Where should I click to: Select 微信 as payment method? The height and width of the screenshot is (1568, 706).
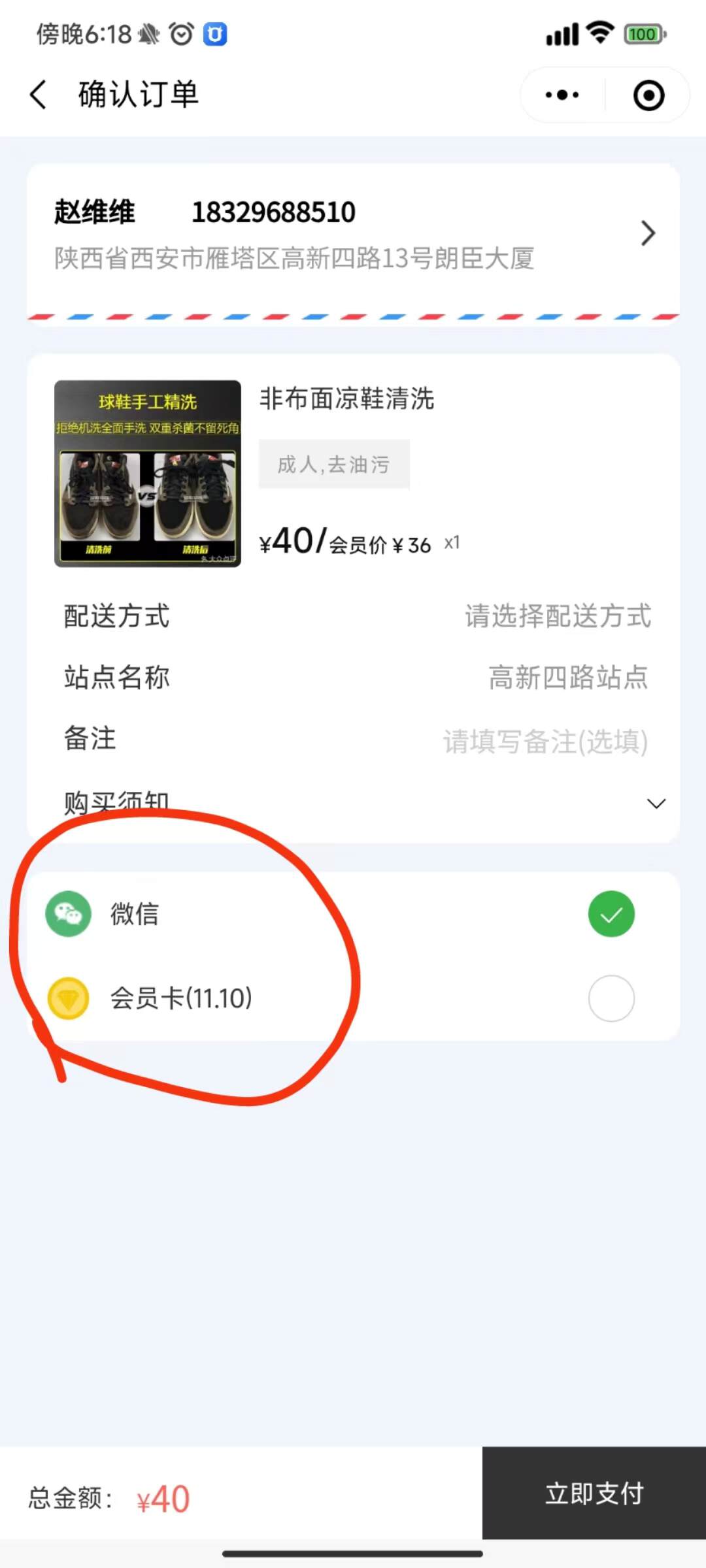point(611,914)
